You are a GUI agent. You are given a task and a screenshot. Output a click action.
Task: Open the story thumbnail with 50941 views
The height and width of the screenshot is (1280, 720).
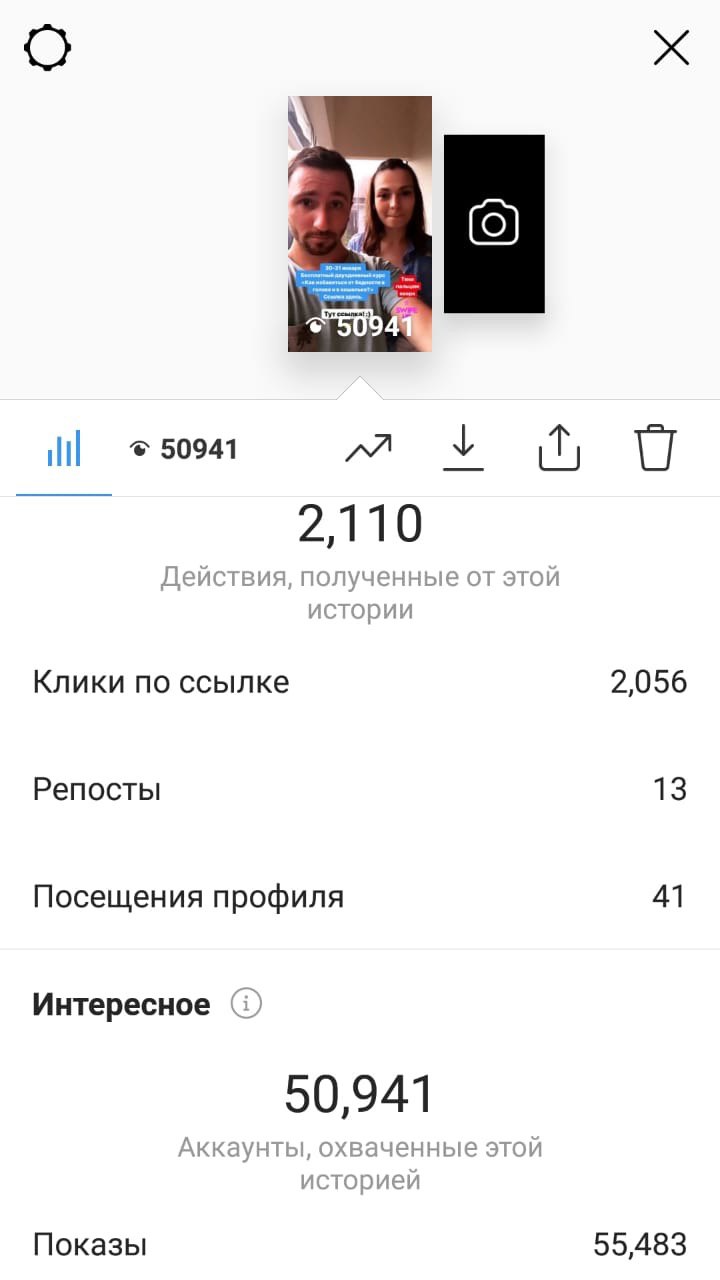360,224
